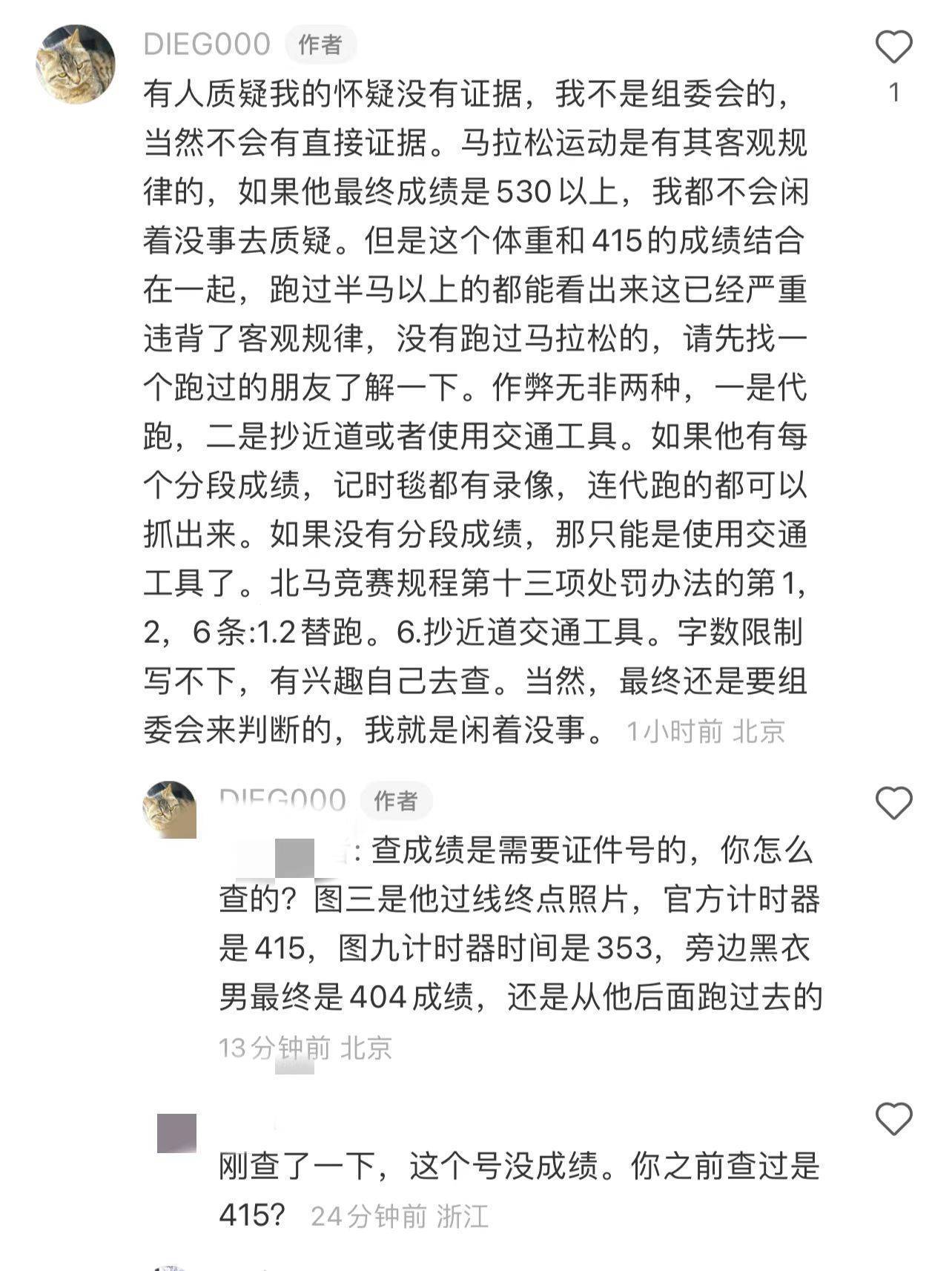Like DIEG000's reply about 查成绩
Screen dimensions: 952x1271
[x=893, y=803]
